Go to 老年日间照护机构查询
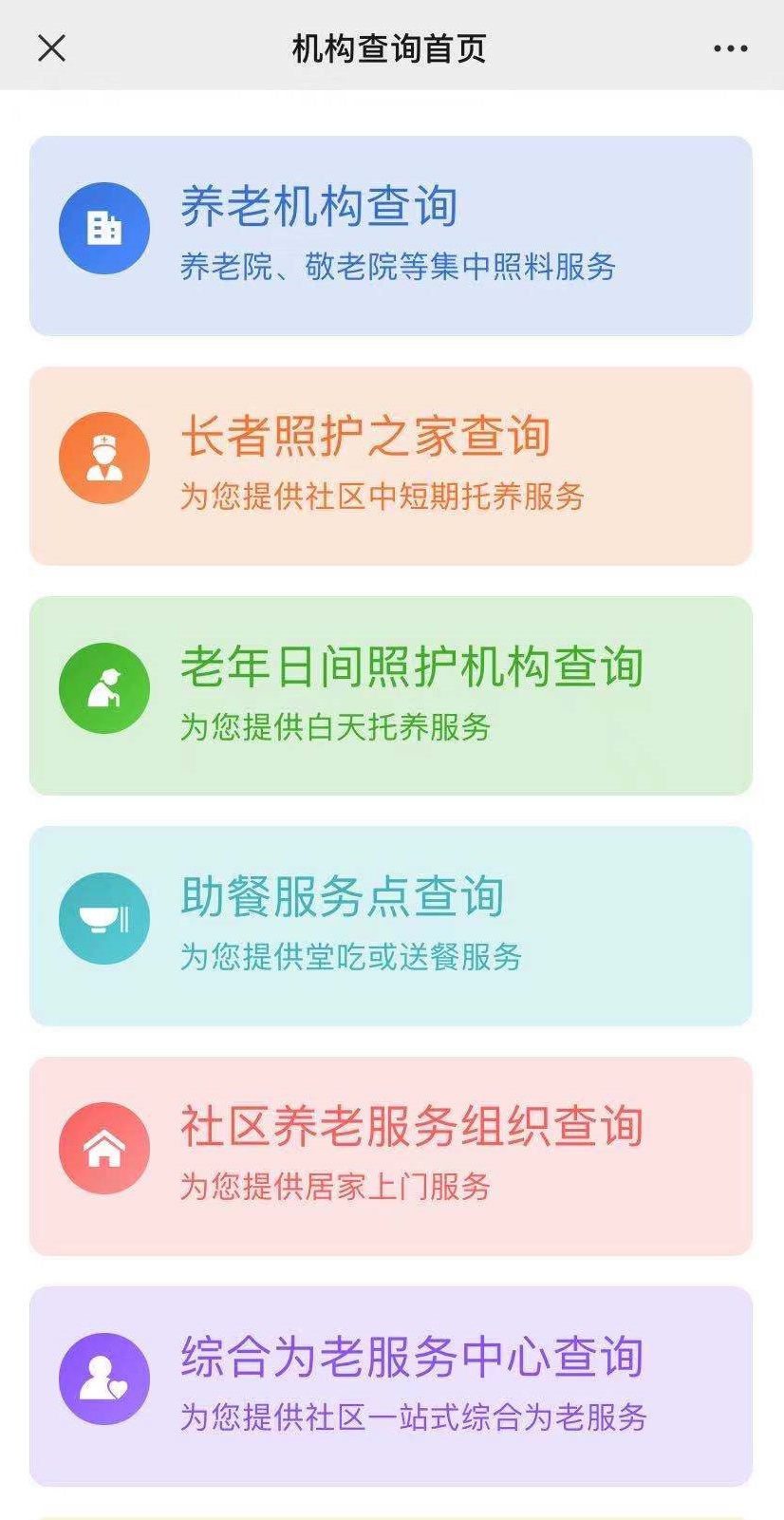 point(390,695)
